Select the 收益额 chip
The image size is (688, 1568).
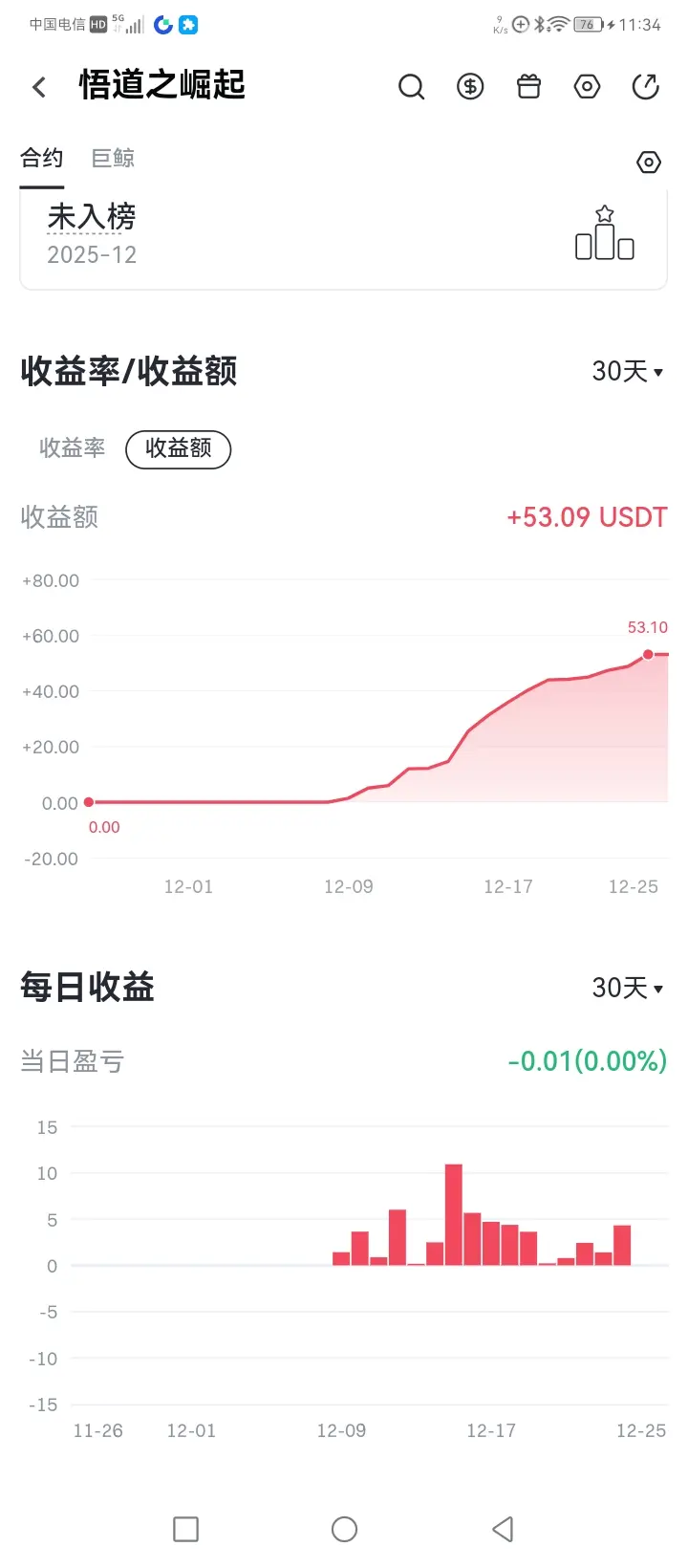(x=179, y=448)
